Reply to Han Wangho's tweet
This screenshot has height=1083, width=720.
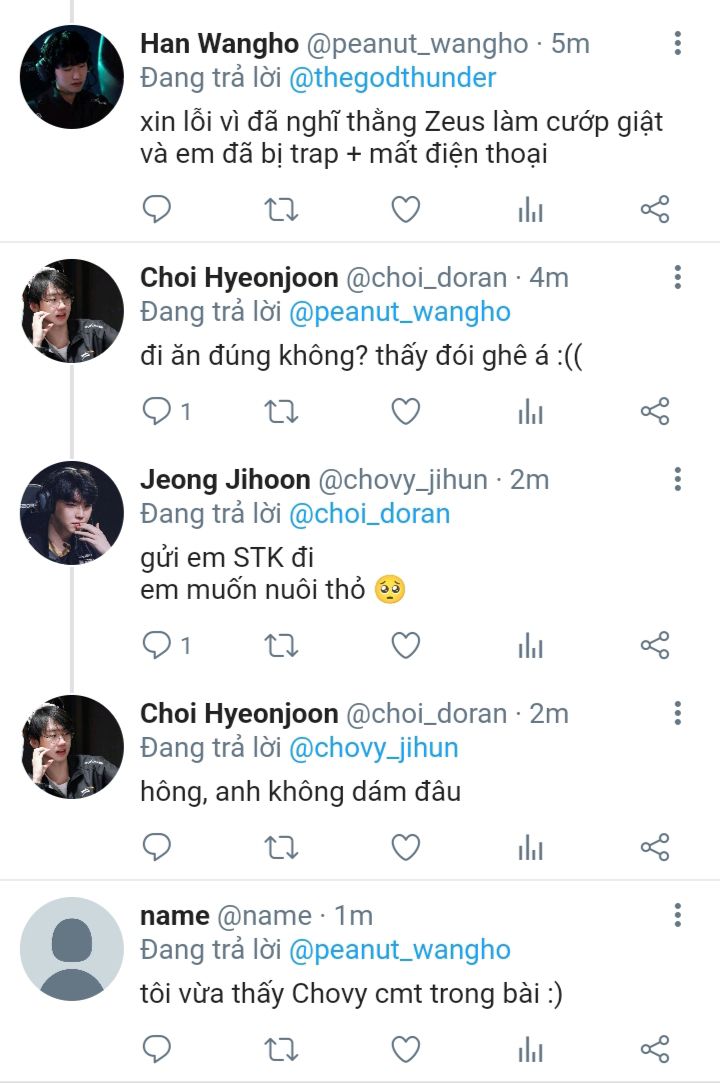pos(157,209)
